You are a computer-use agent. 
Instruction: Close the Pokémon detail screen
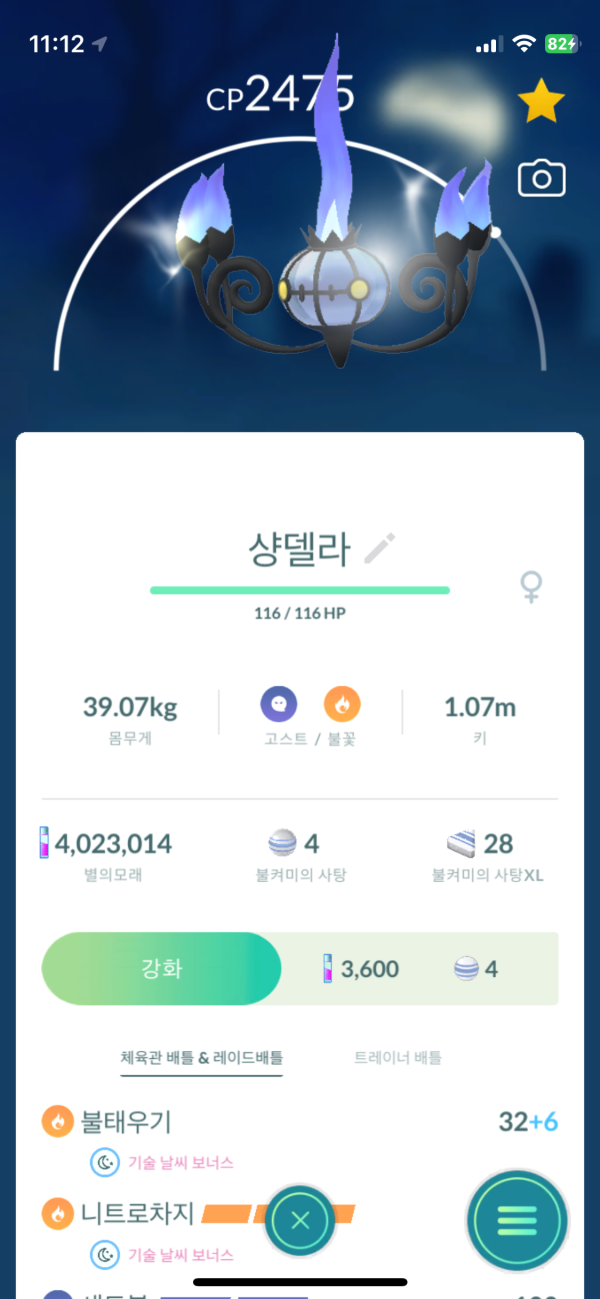click(x=300, y=1220)
